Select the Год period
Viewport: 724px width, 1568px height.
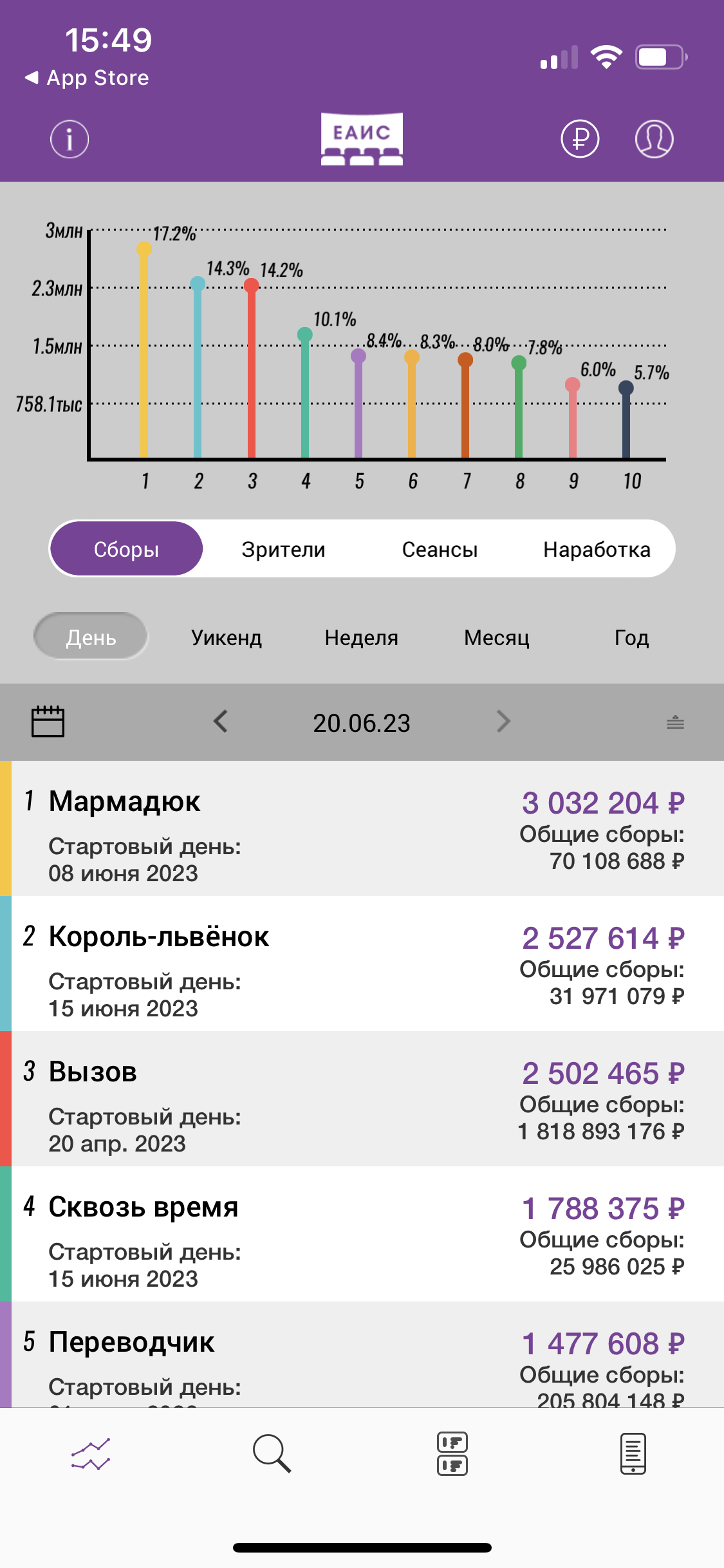point(631,638)
